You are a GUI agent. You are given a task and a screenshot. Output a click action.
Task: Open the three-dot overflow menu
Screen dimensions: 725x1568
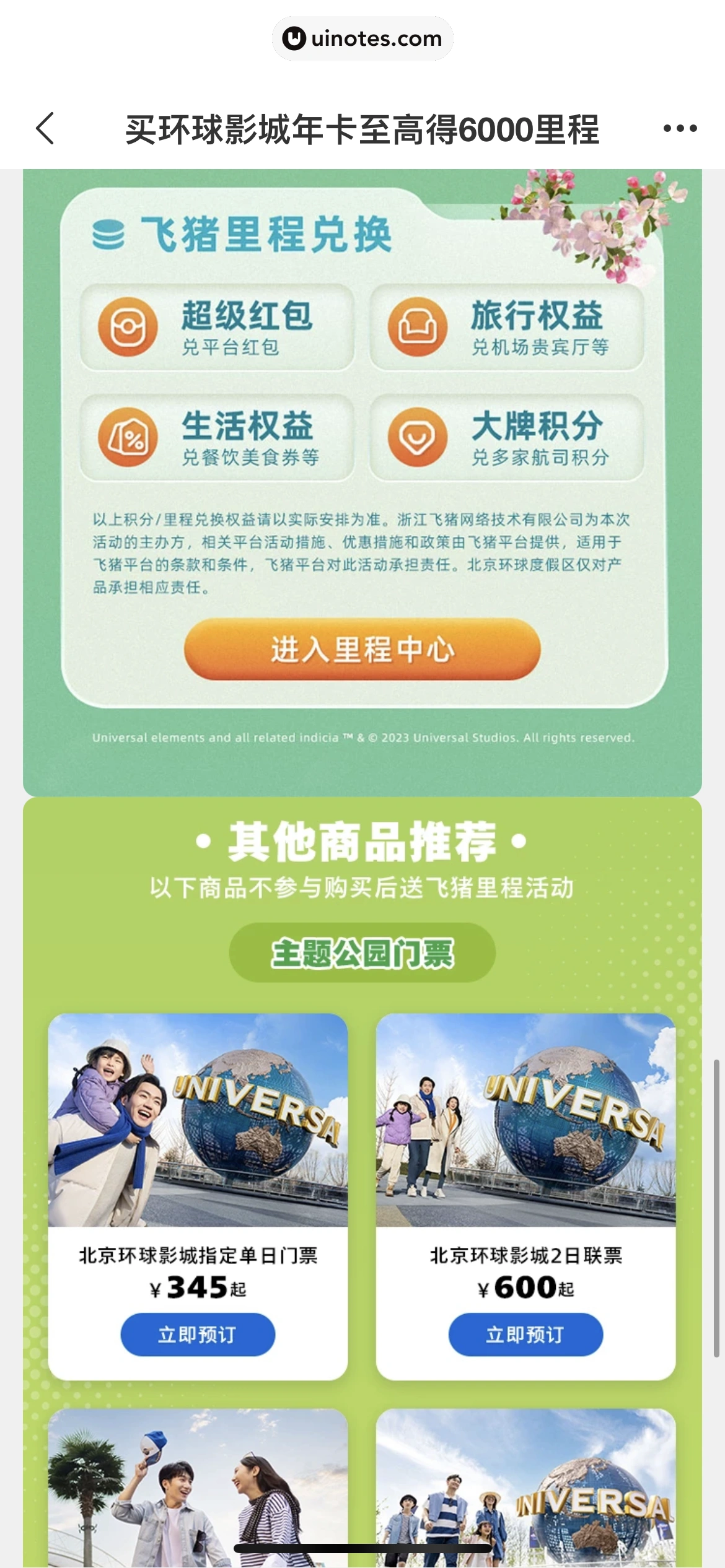pyautogui.click(x=680, y=129)
